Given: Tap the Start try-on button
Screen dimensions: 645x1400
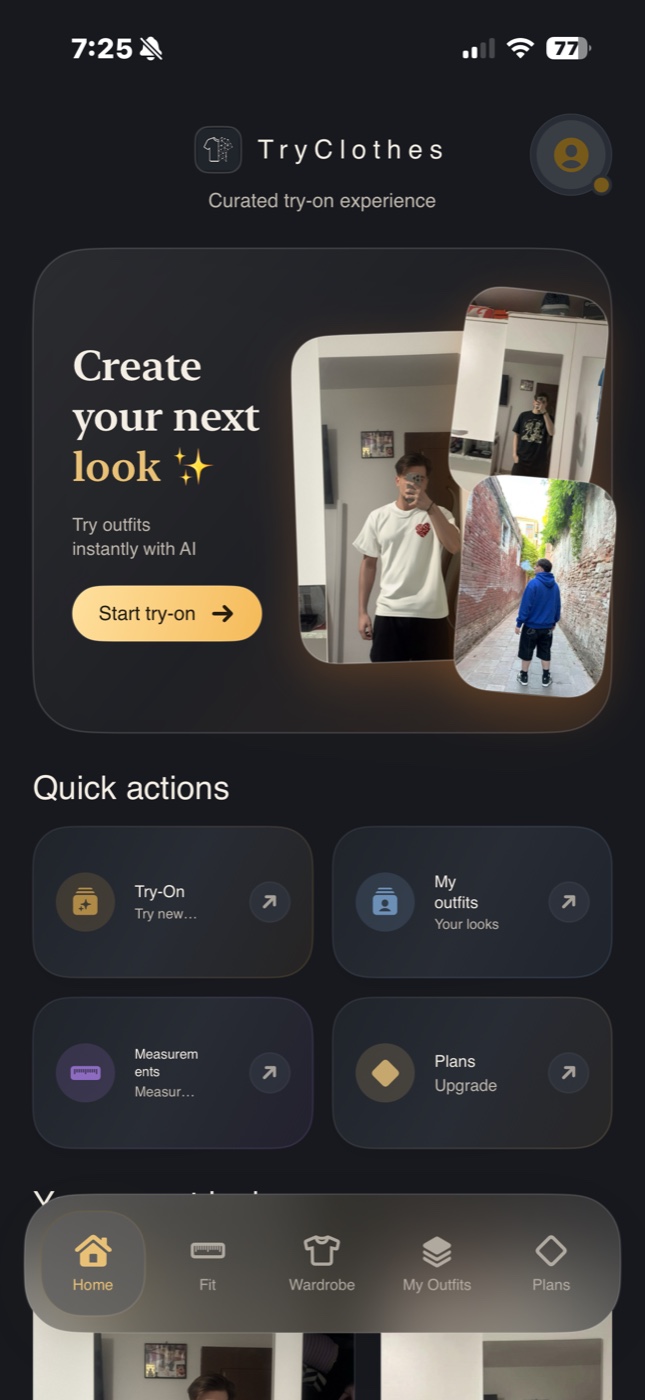Looking at the screenshot, I should coord(167,613).
